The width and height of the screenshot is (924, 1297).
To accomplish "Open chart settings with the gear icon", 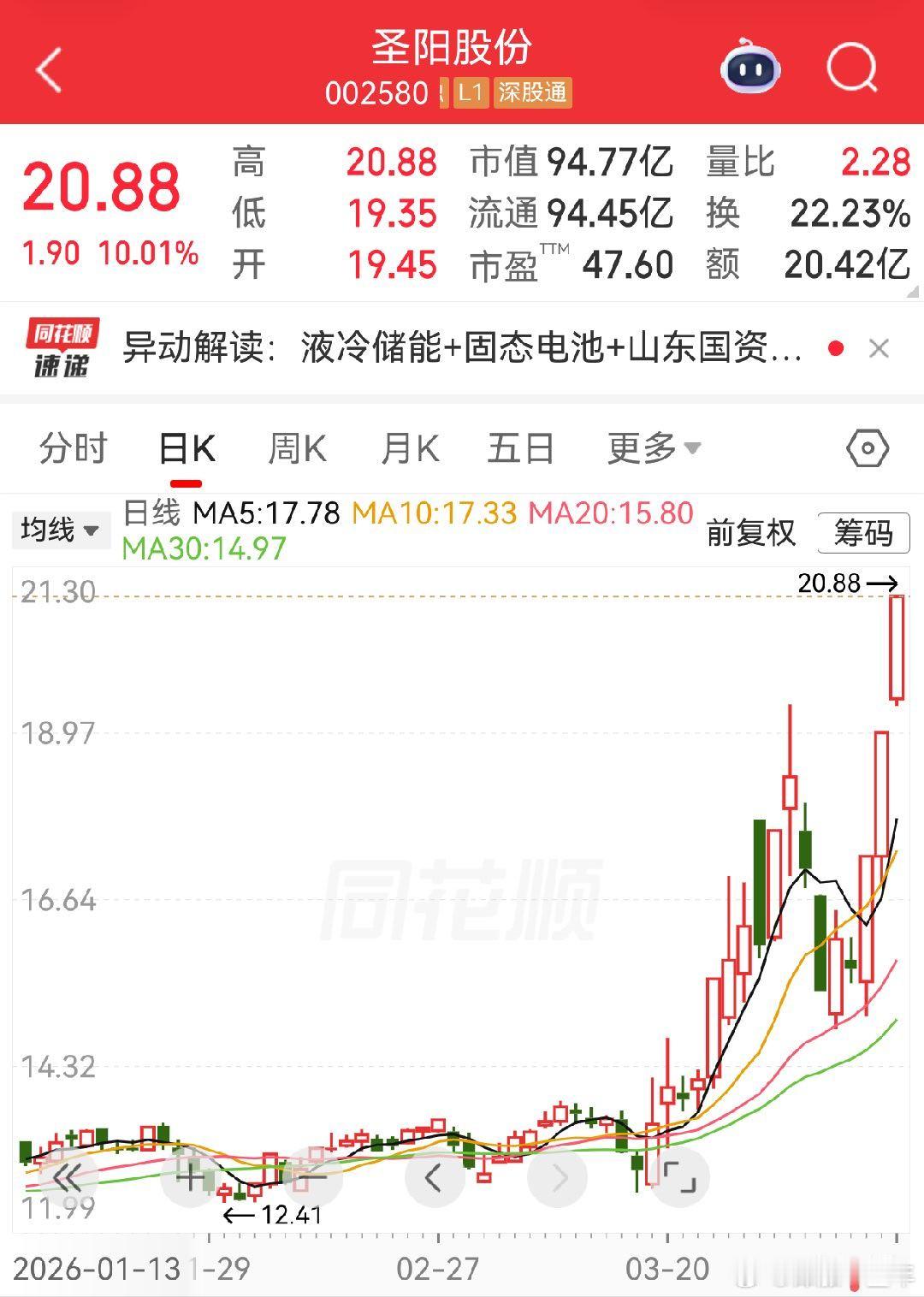I will (867, 447).
